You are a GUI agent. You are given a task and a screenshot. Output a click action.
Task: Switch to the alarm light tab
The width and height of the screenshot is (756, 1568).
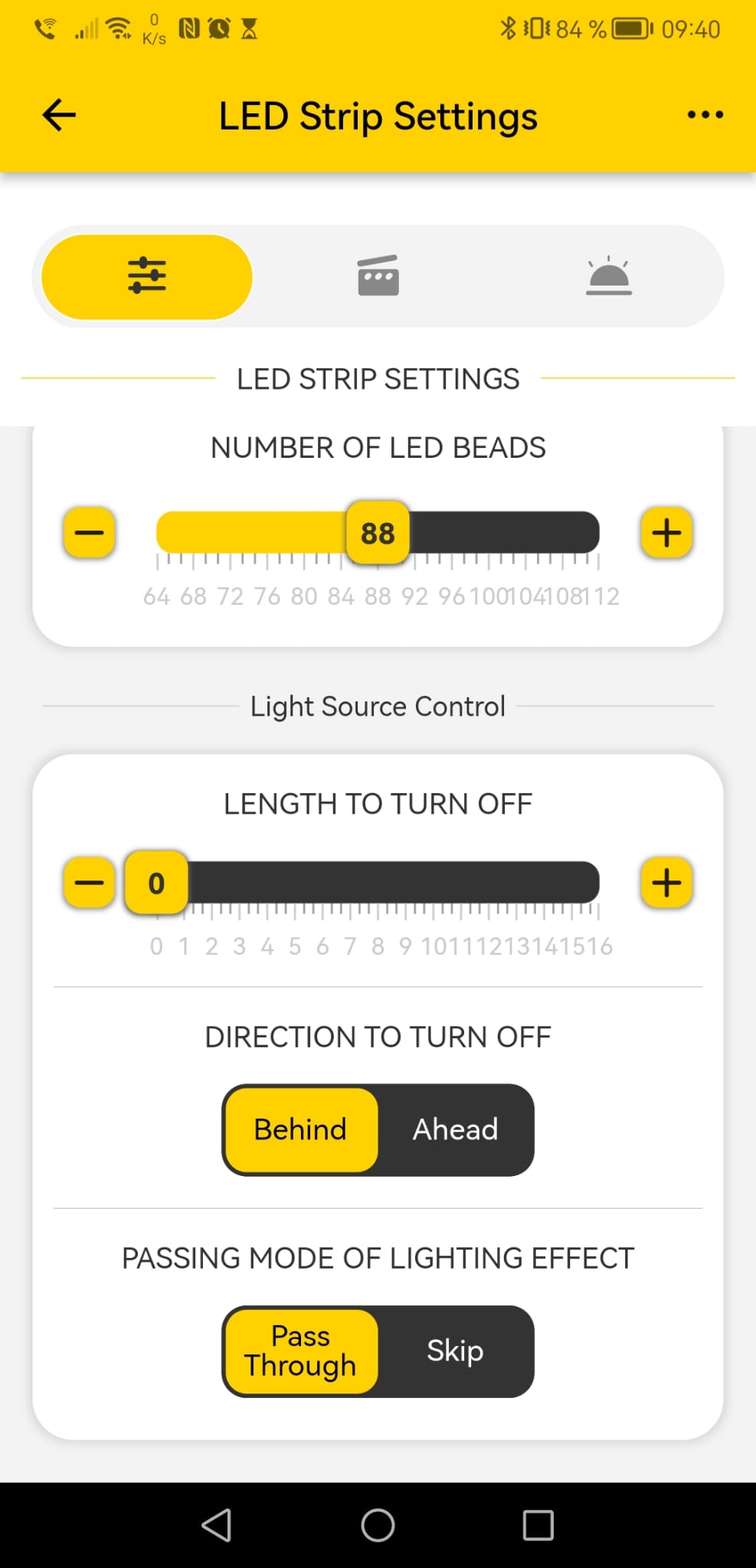pos(609,276)
